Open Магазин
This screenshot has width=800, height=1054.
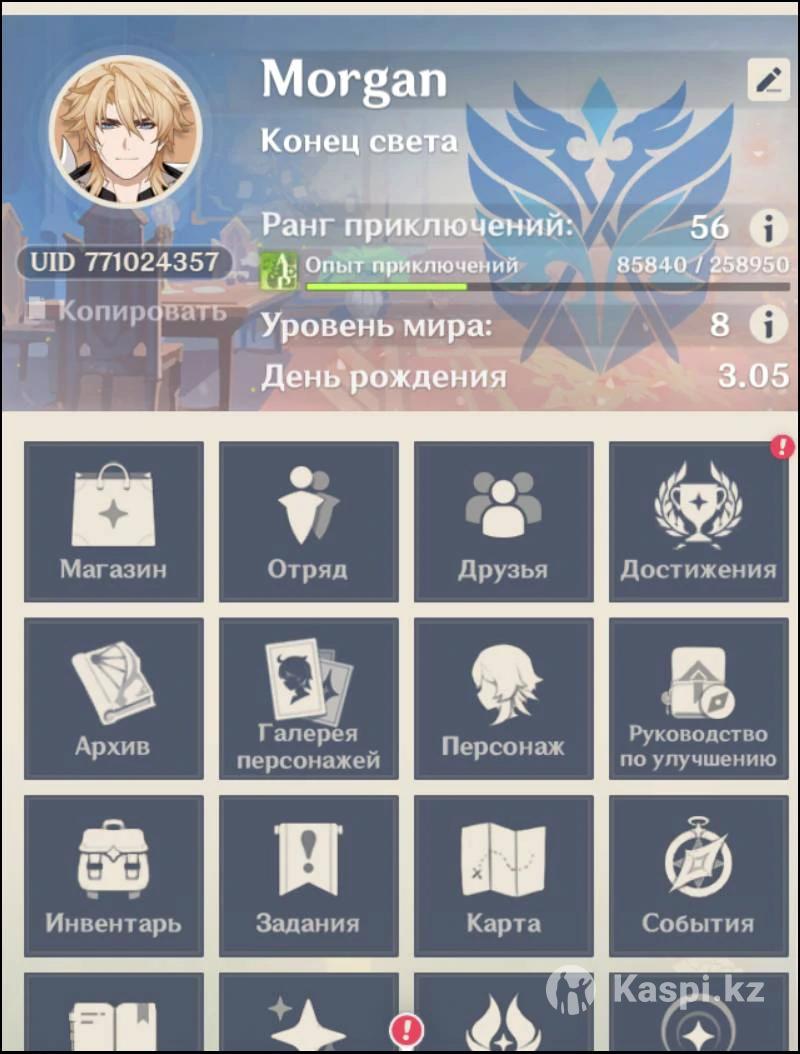point(113,522)
